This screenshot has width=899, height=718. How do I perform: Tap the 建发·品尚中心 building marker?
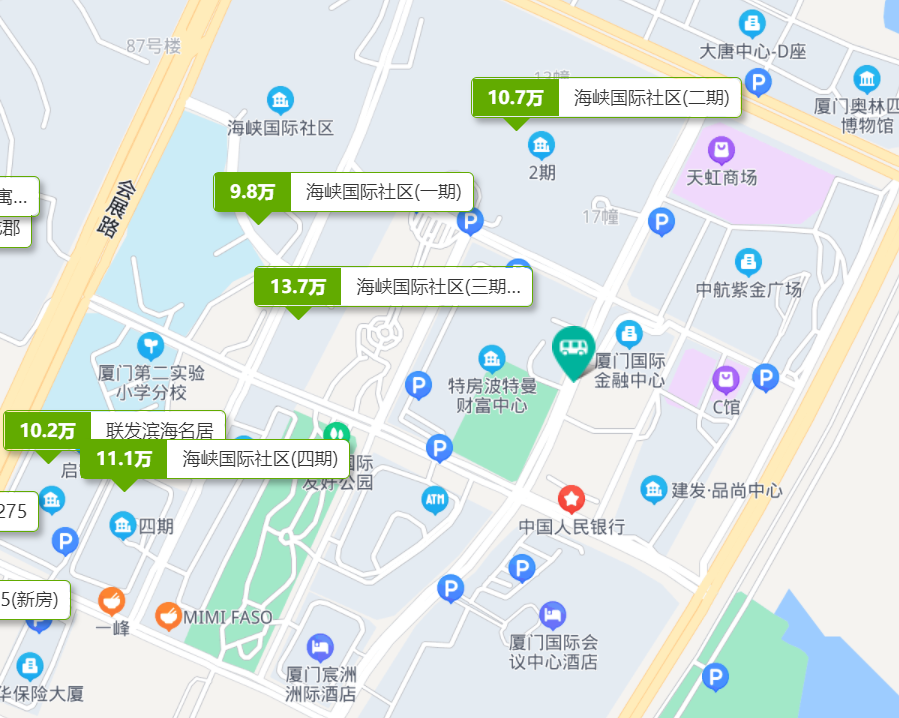click(x=653, y=490)
